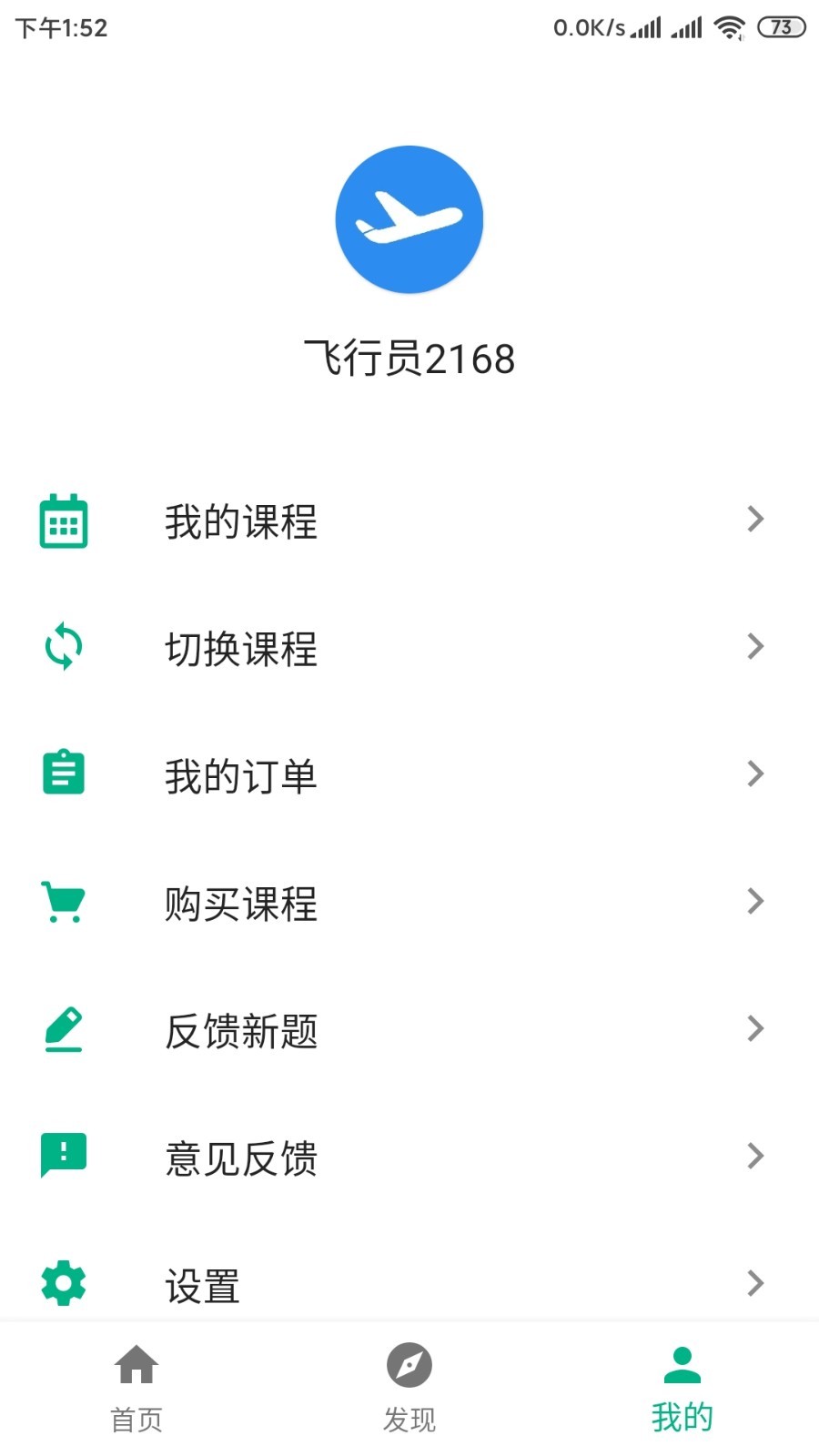Image resolution: width=819 pixels, height=1456 pixels.
Task: Select the switch-course refresh icon
Action: [x=63, y=648]
